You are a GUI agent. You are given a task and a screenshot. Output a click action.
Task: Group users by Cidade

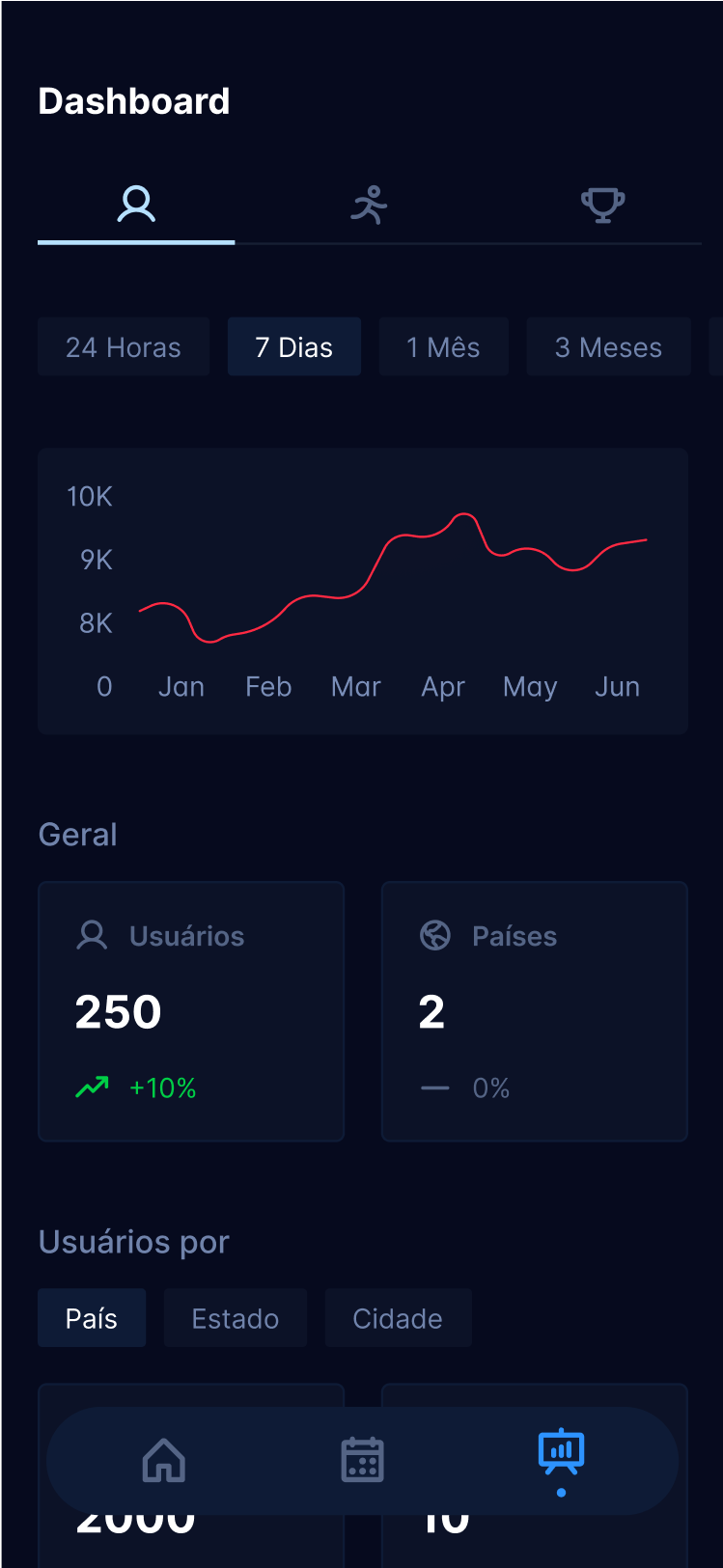398,1318
